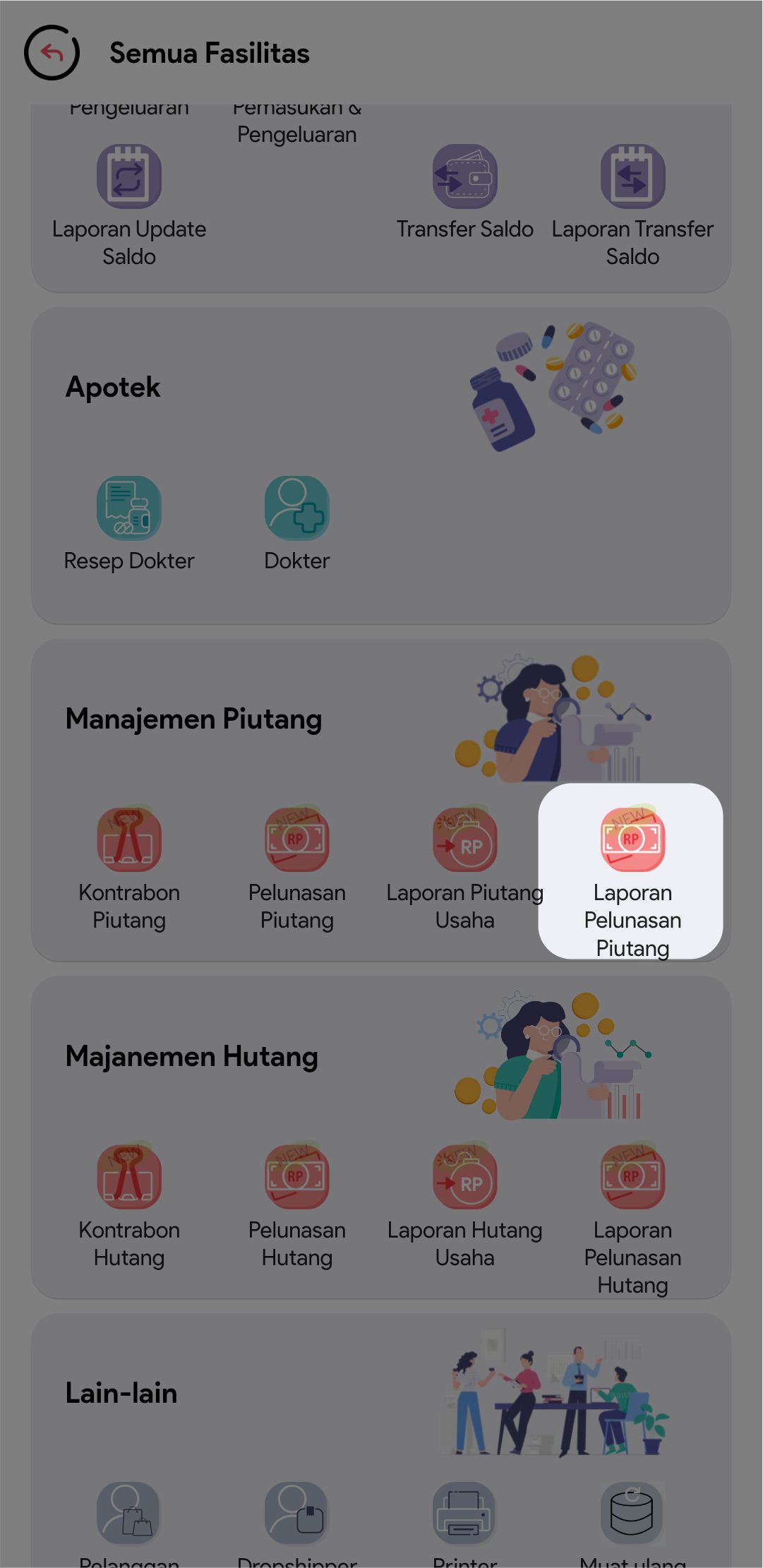Select highlighted Laporan Pelunasan Piutang

tap(632, 840)
